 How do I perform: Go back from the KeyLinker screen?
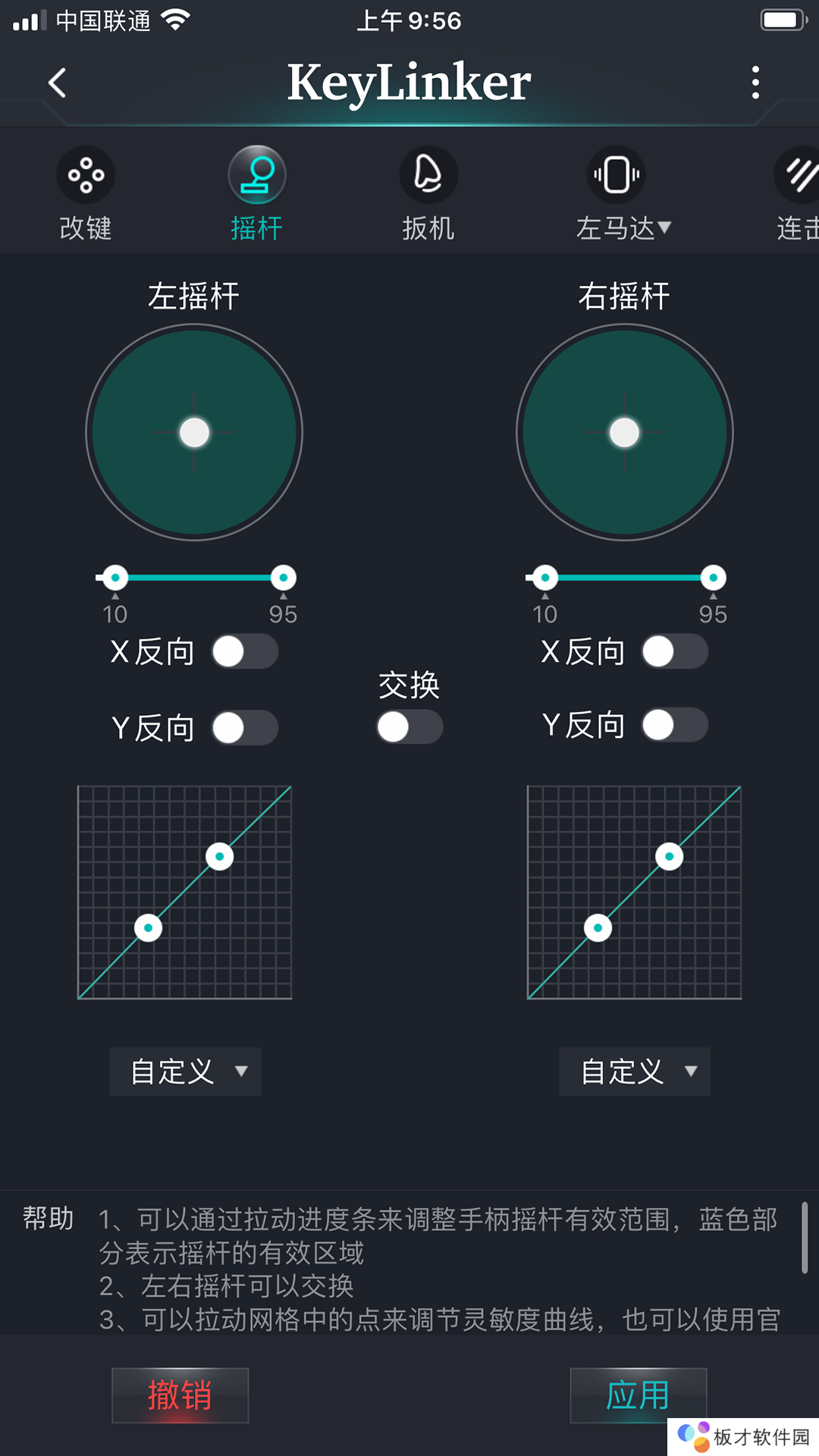(58, 83)
